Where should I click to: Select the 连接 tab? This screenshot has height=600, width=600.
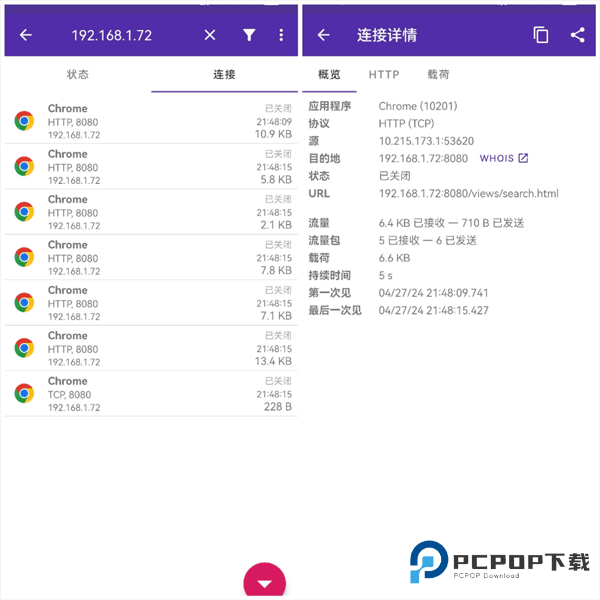225,75
